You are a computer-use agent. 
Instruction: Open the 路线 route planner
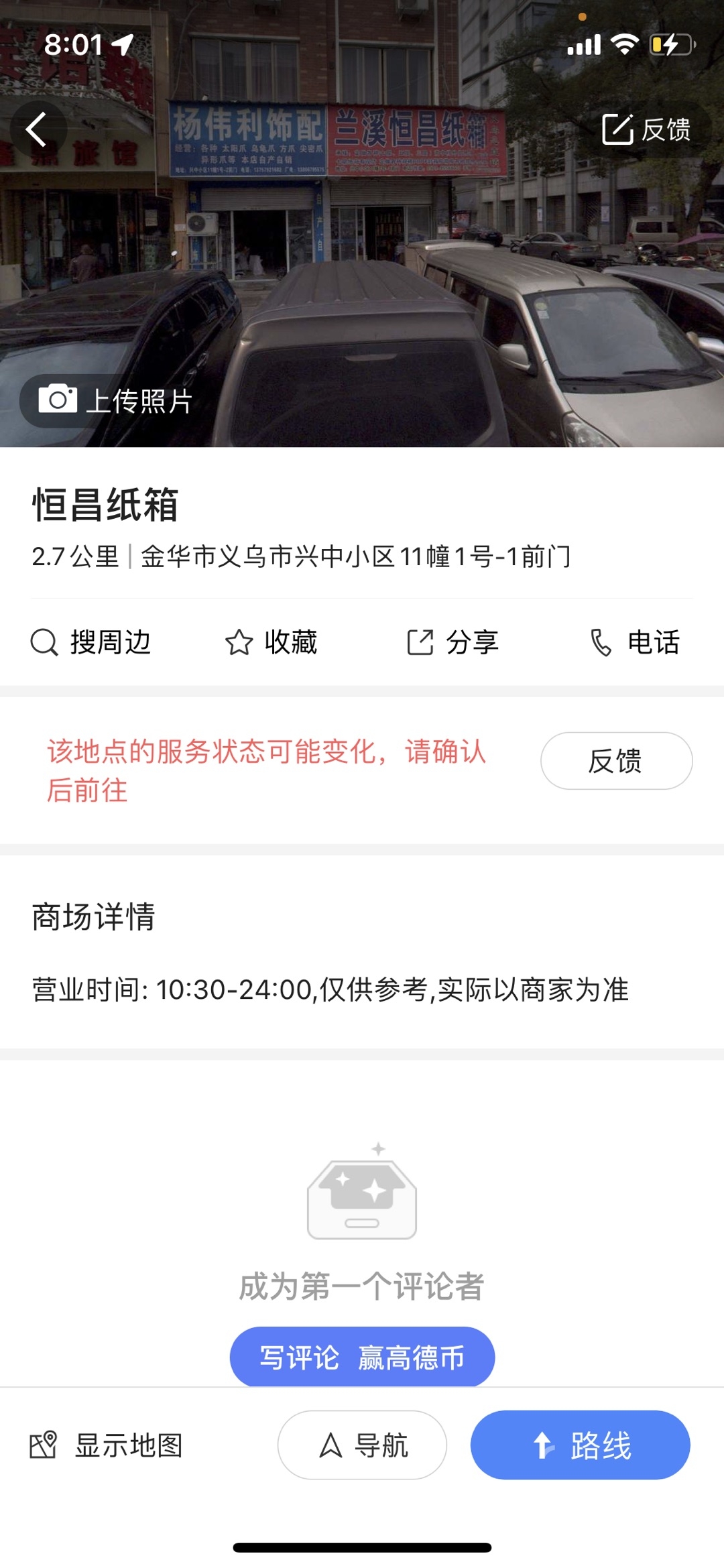[x=580, y=1445]
